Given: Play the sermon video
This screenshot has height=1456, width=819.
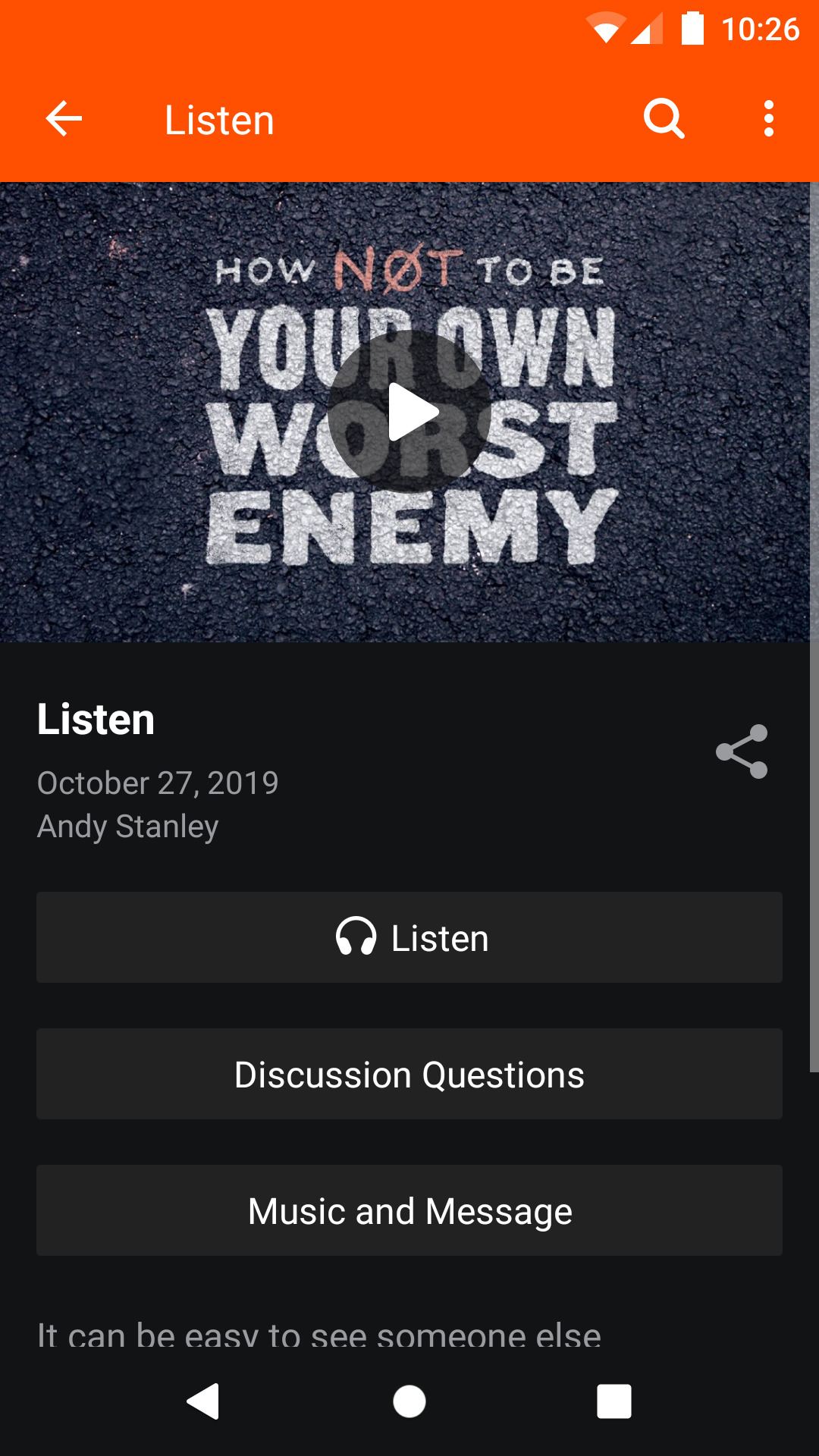Looking at the screenshot, I should point(410,412).
